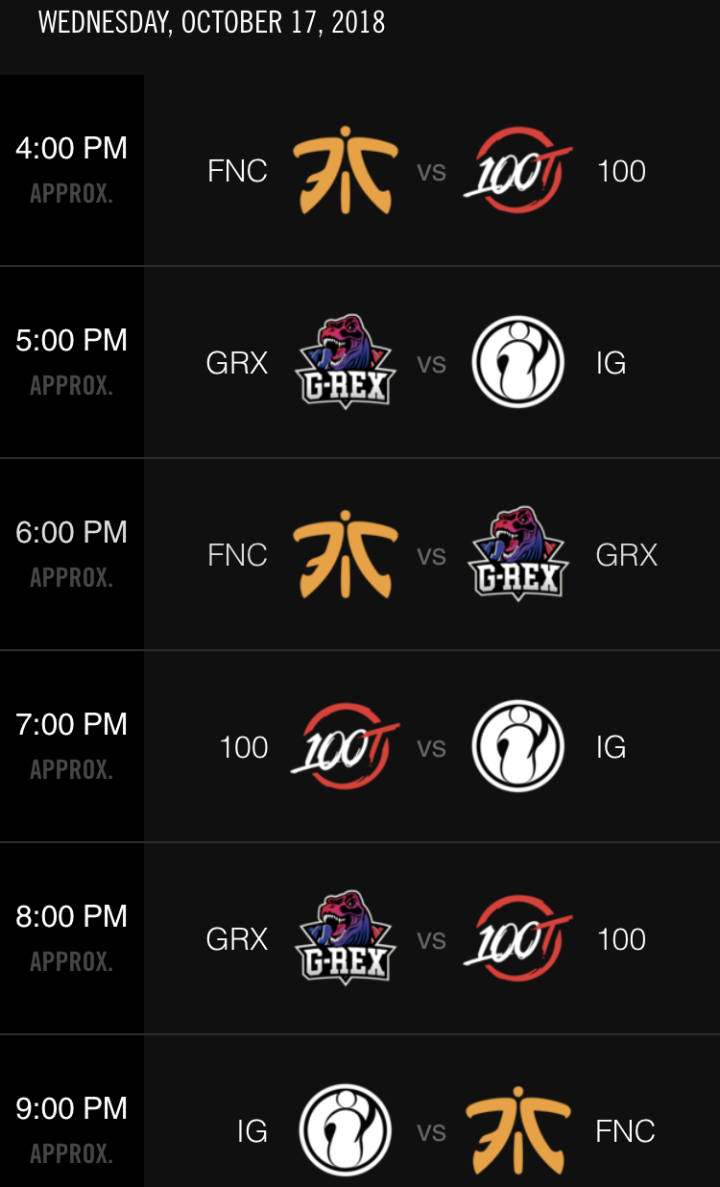Tap the 8:00 PM GRX vs 100 match
This screenshot has width=720, height=1187.
click(431, 939)
